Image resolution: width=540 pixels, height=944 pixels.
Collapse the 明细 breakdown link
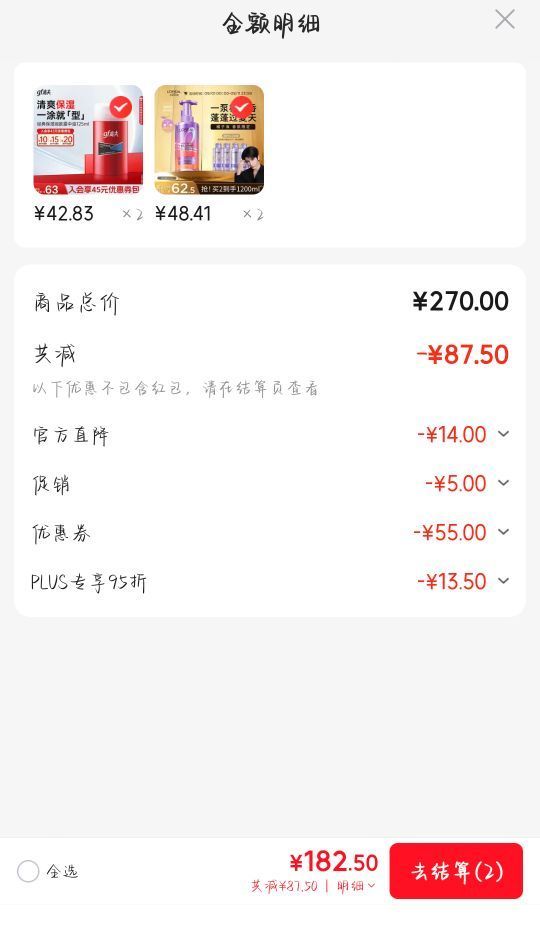coord(356,886)
